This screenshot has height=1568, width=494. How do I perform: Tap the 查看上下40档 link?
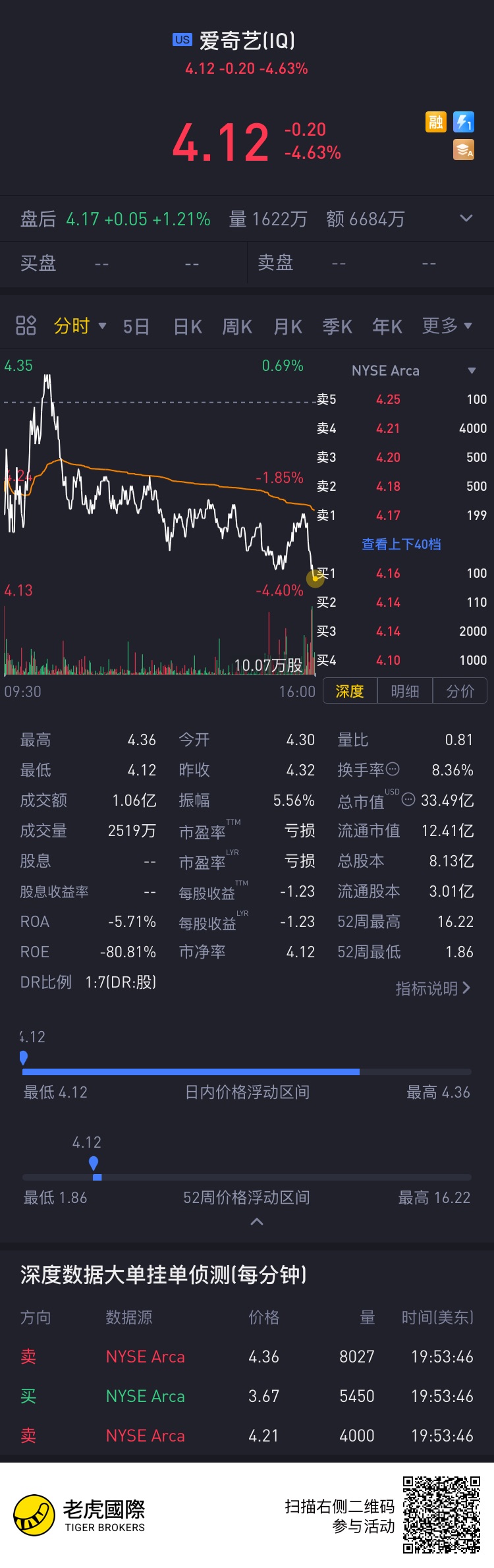pos(401,544)
